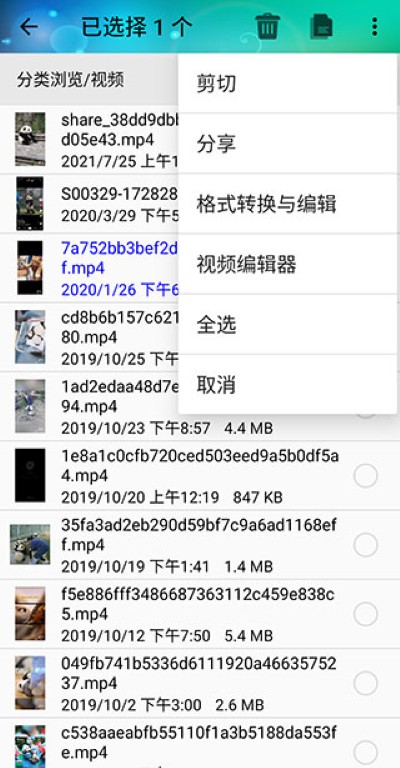This screenshot has height=768, width=400.
Task: Delete the selected file with trash icon
Action: (267, 26)
